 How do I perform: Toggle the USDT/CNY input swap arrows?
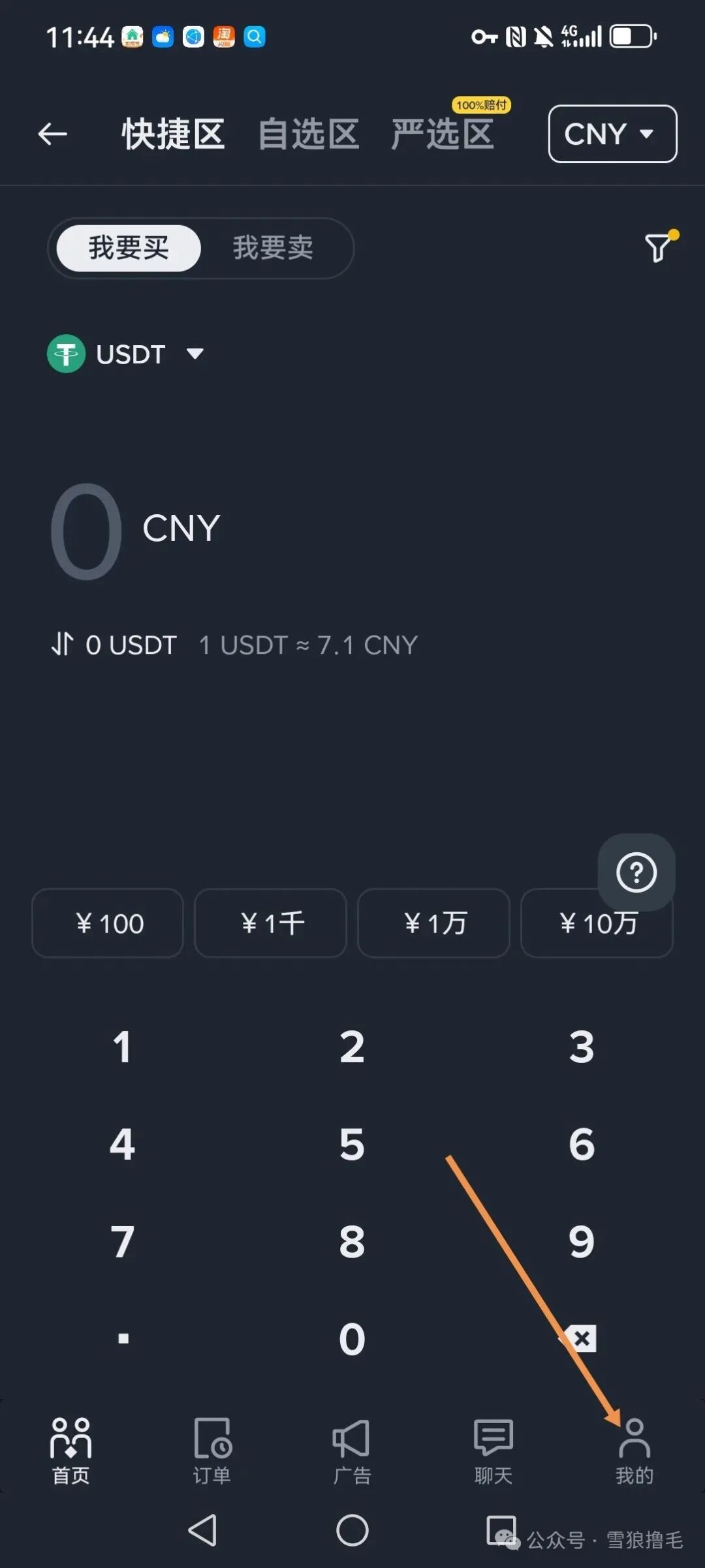click(62, 644)
